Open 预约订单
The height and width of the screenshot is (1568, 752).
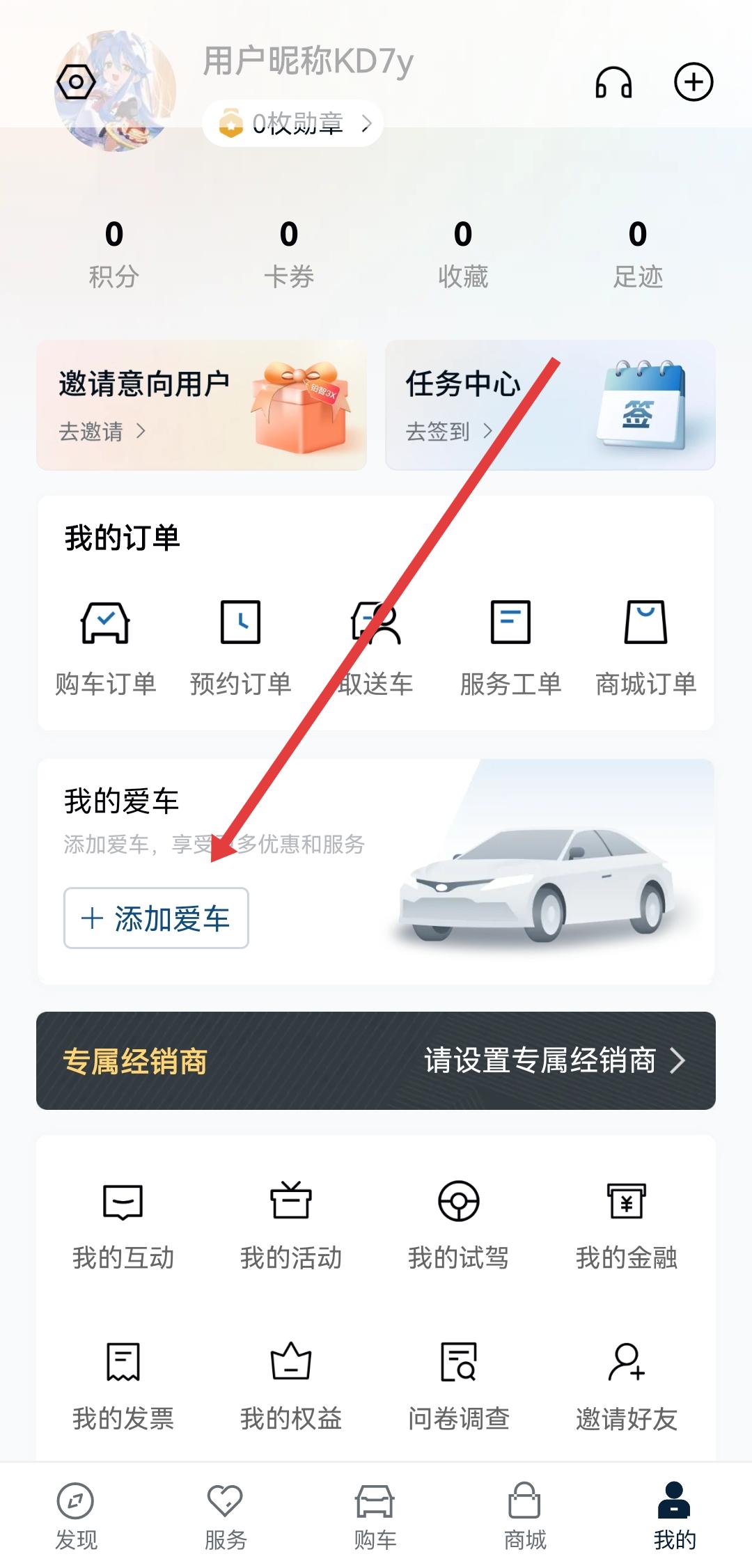240,647
